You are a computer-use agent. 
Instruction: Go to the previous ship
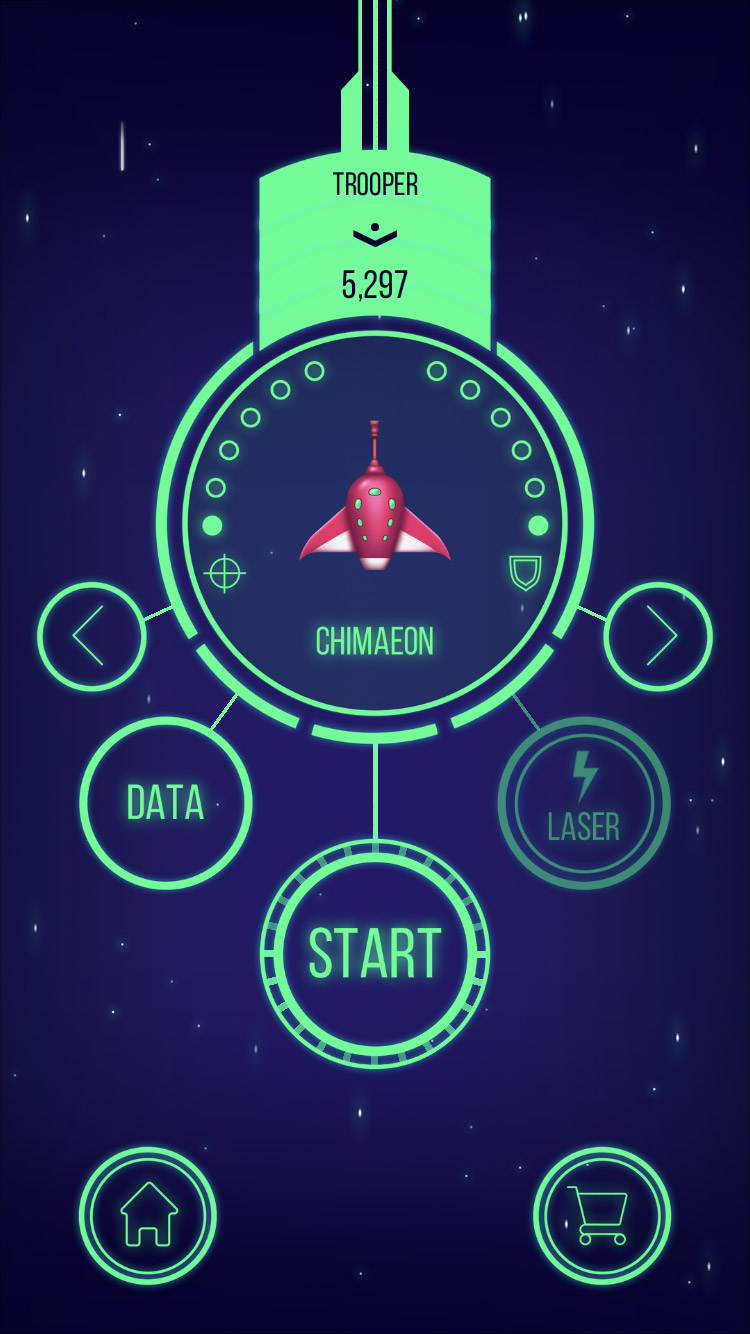pos(92,637)
